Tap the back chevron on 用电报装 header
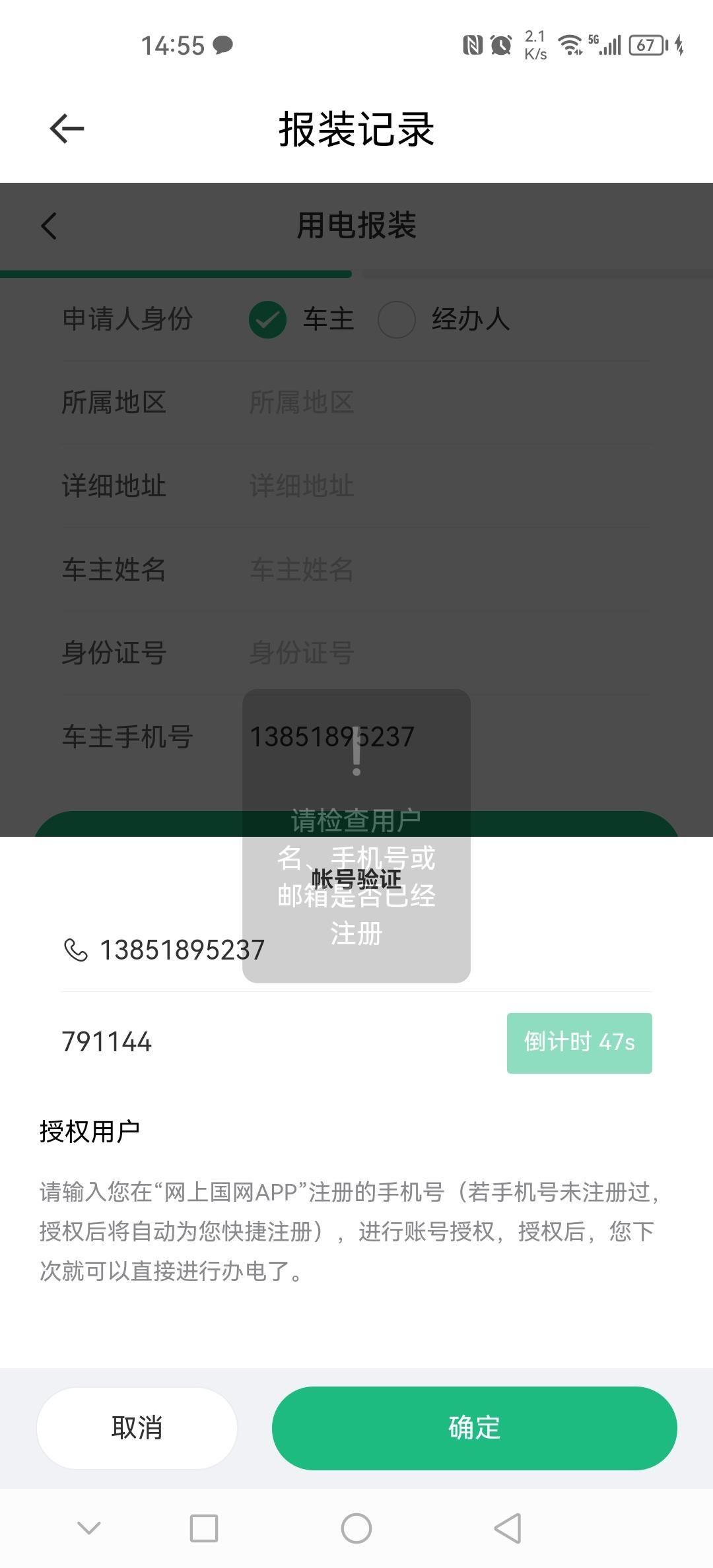The width and height of the screenshot is (713, 1568). tap(48, 226)
